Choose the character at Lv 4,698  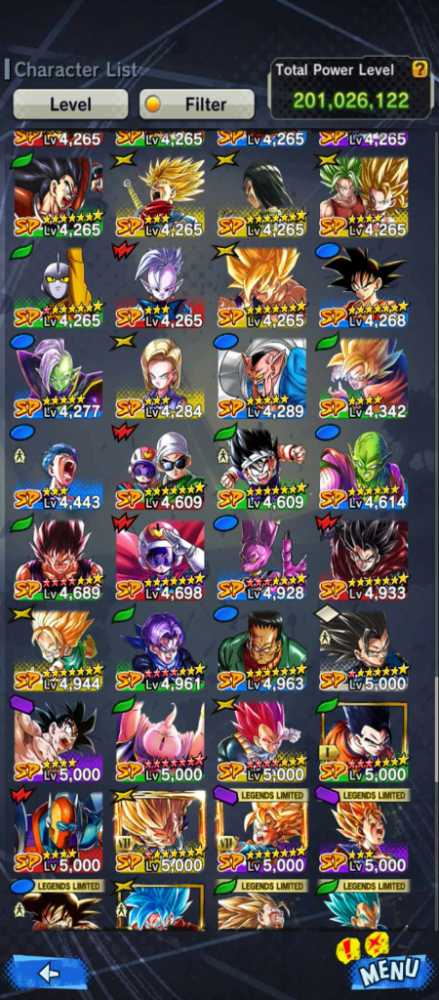click(160, 559)
